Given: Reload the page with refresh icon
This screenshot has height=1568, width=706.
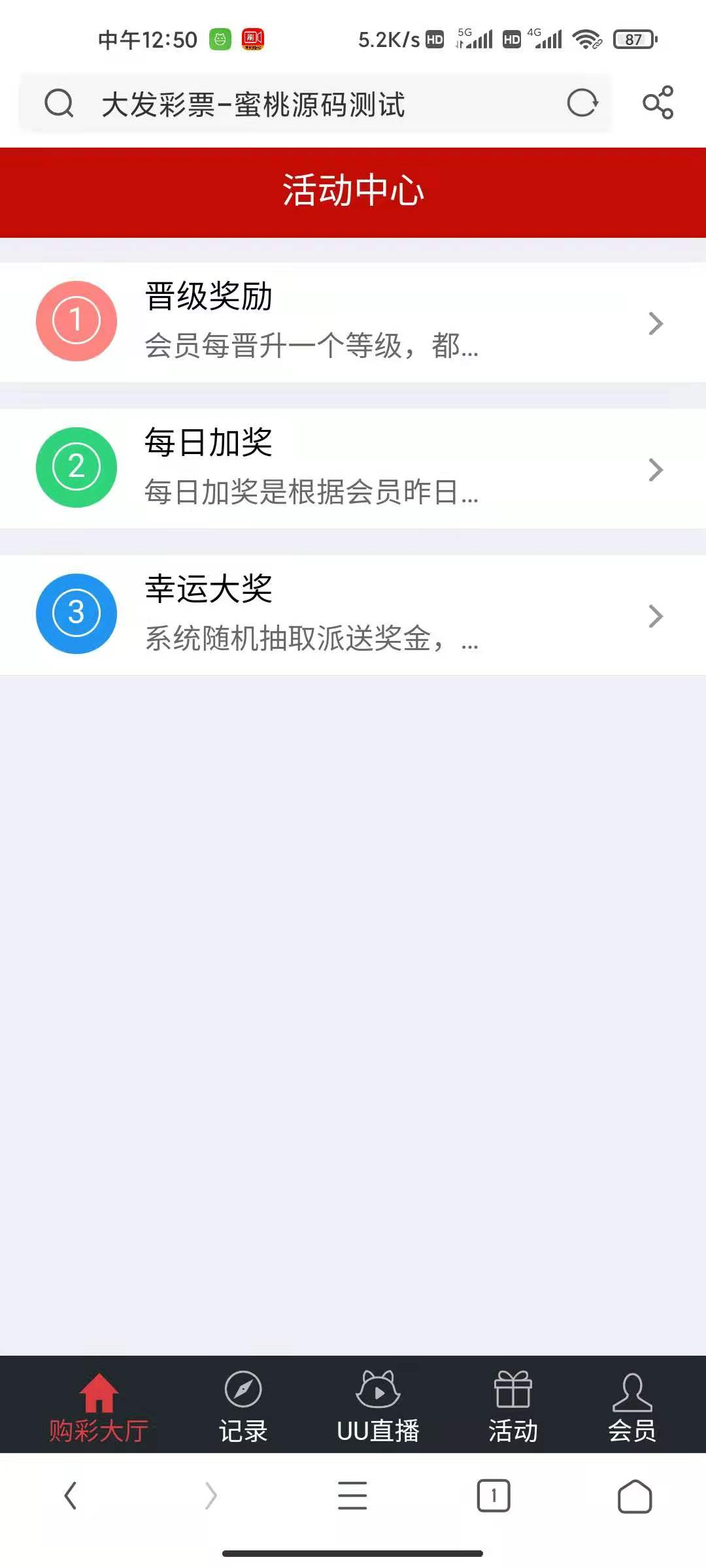Looking at the screenshot, I should 582,103.
